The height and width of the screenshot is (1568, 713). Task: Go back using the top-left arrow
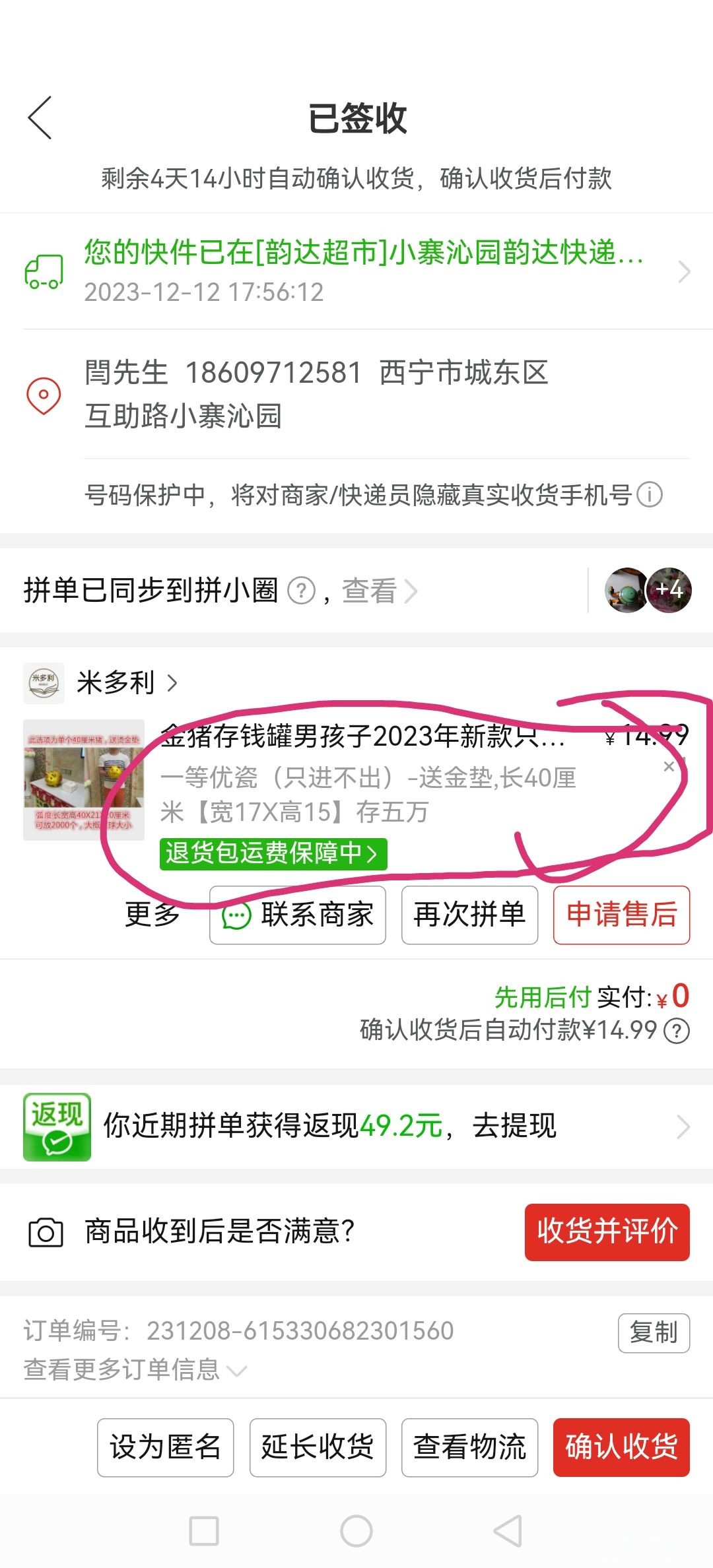[40, 118]
